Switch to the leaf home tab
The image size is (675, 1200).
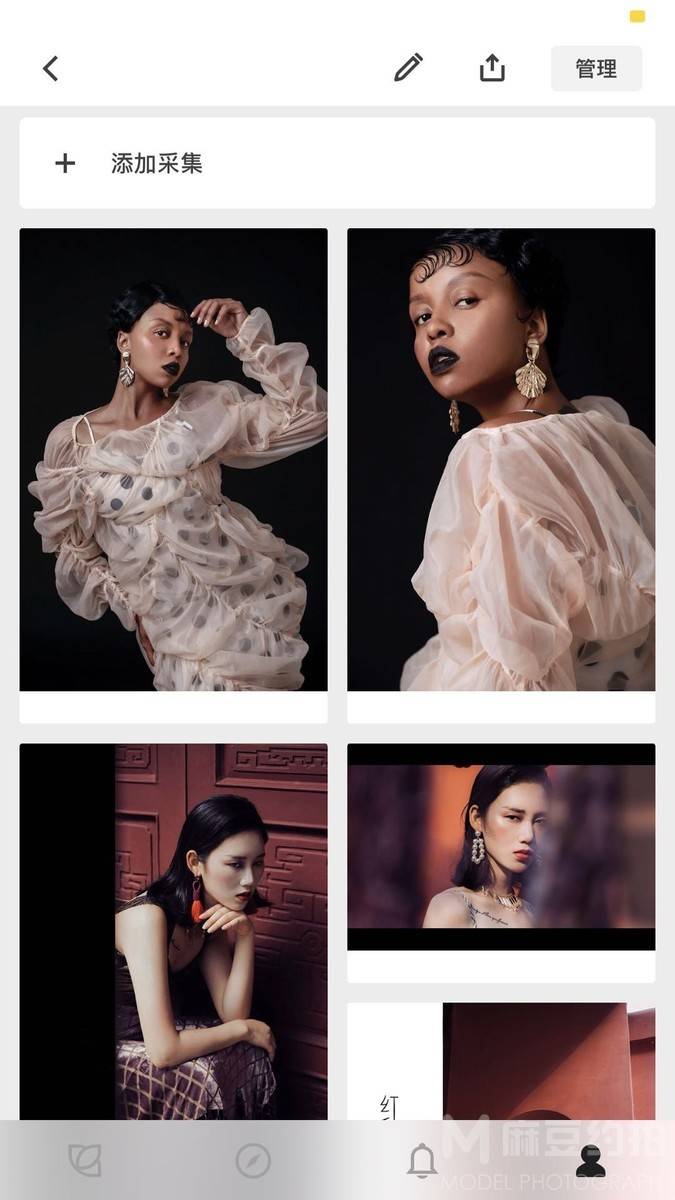point(84,1160)
